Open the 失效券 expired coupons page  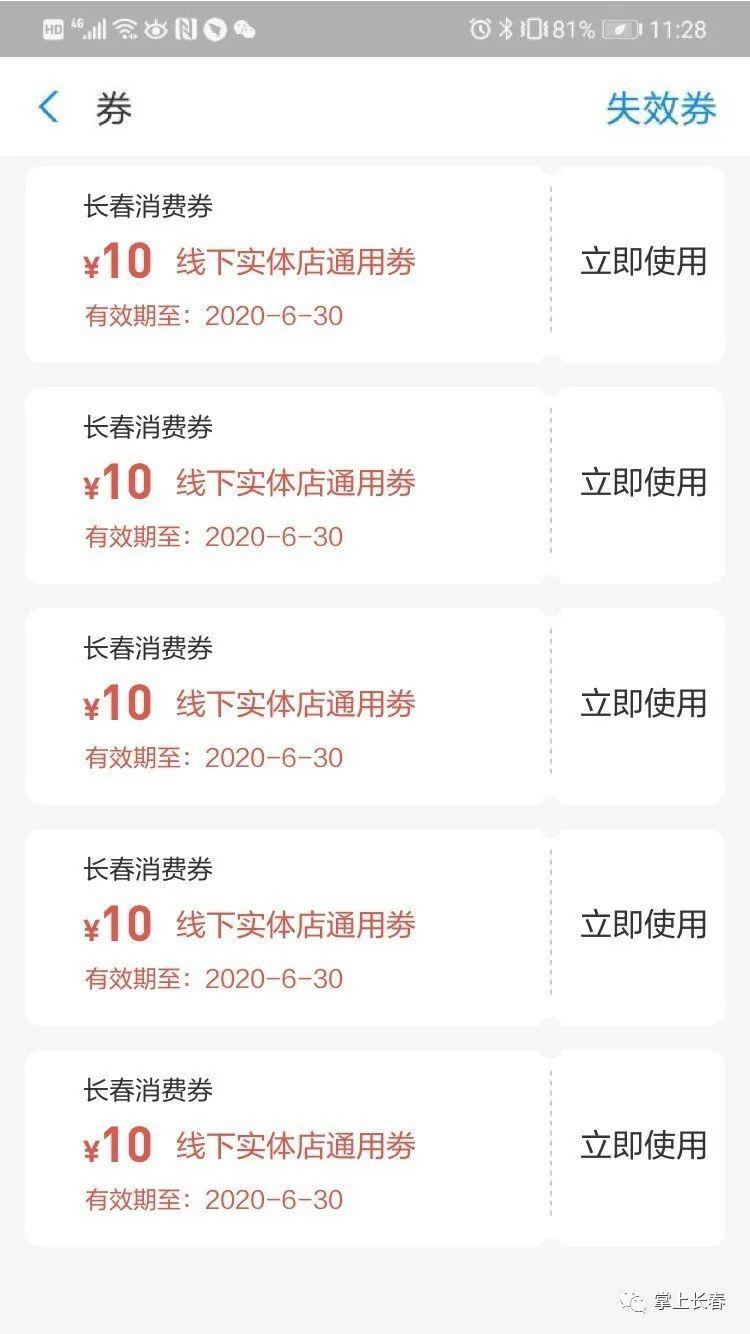coord(661,108)
